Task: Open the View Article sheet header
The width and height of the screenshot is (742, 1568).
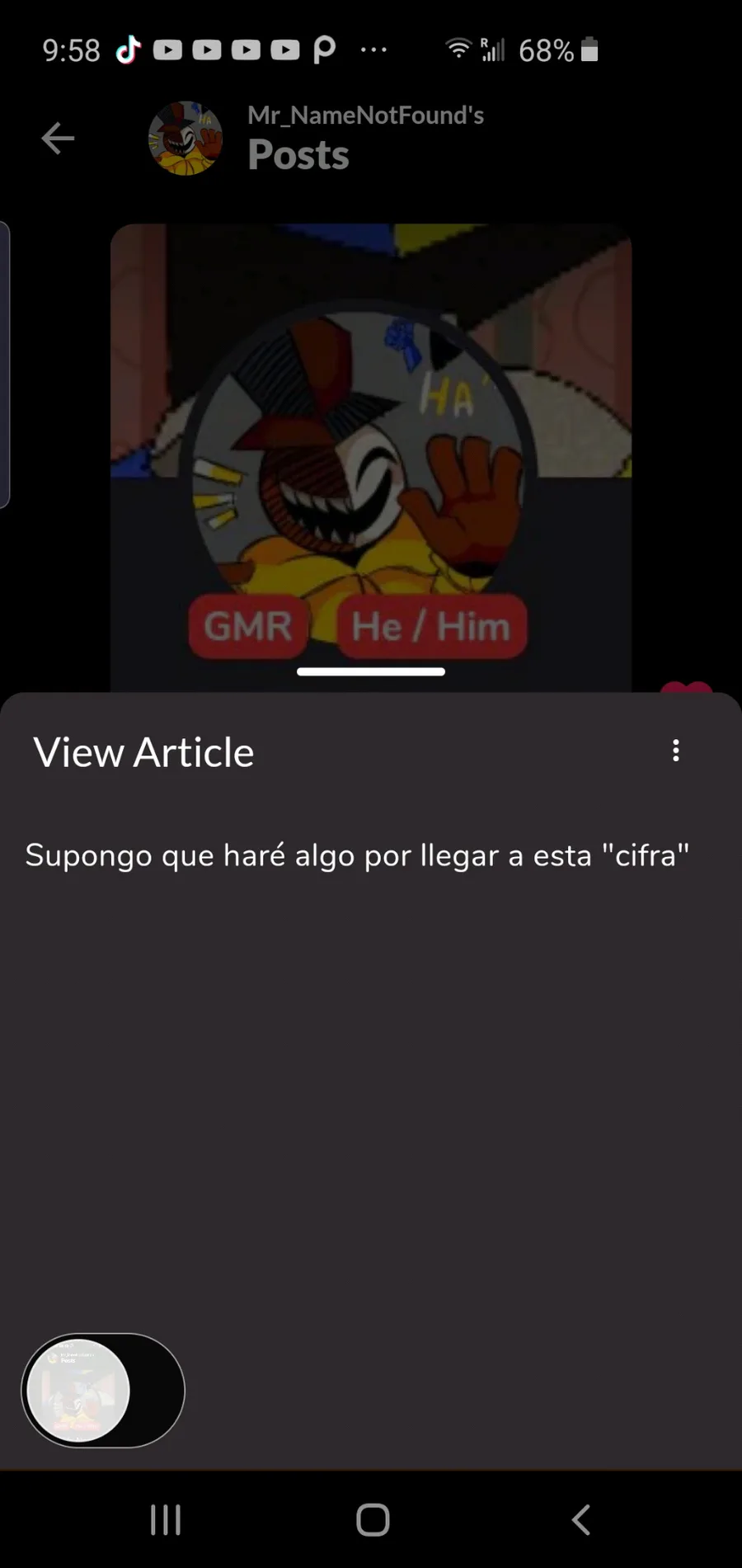Action: [143, 752]
